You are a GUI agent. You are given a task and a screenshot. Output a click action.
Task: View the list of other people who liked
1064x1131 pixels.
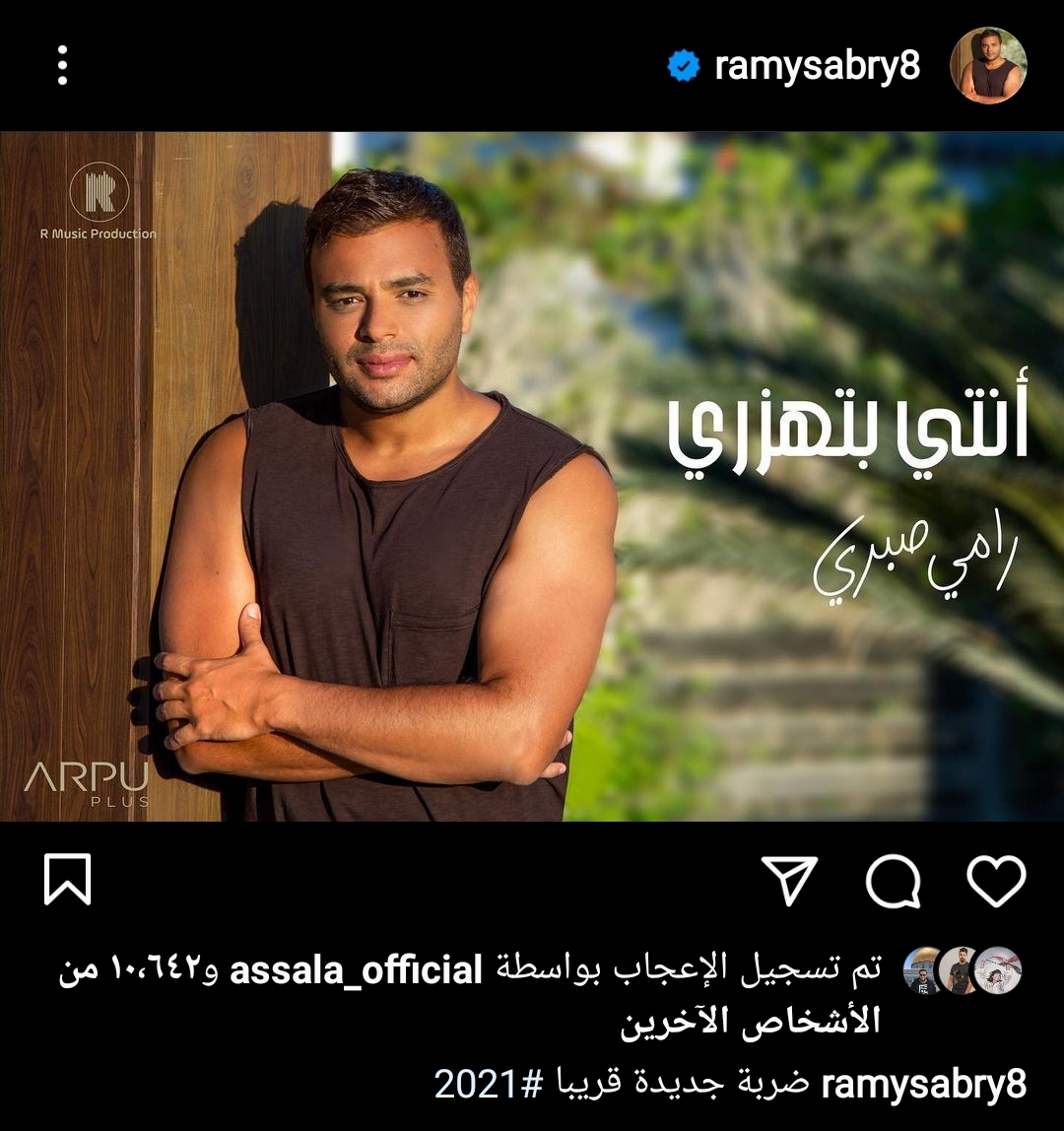[x=749, y=1022]
